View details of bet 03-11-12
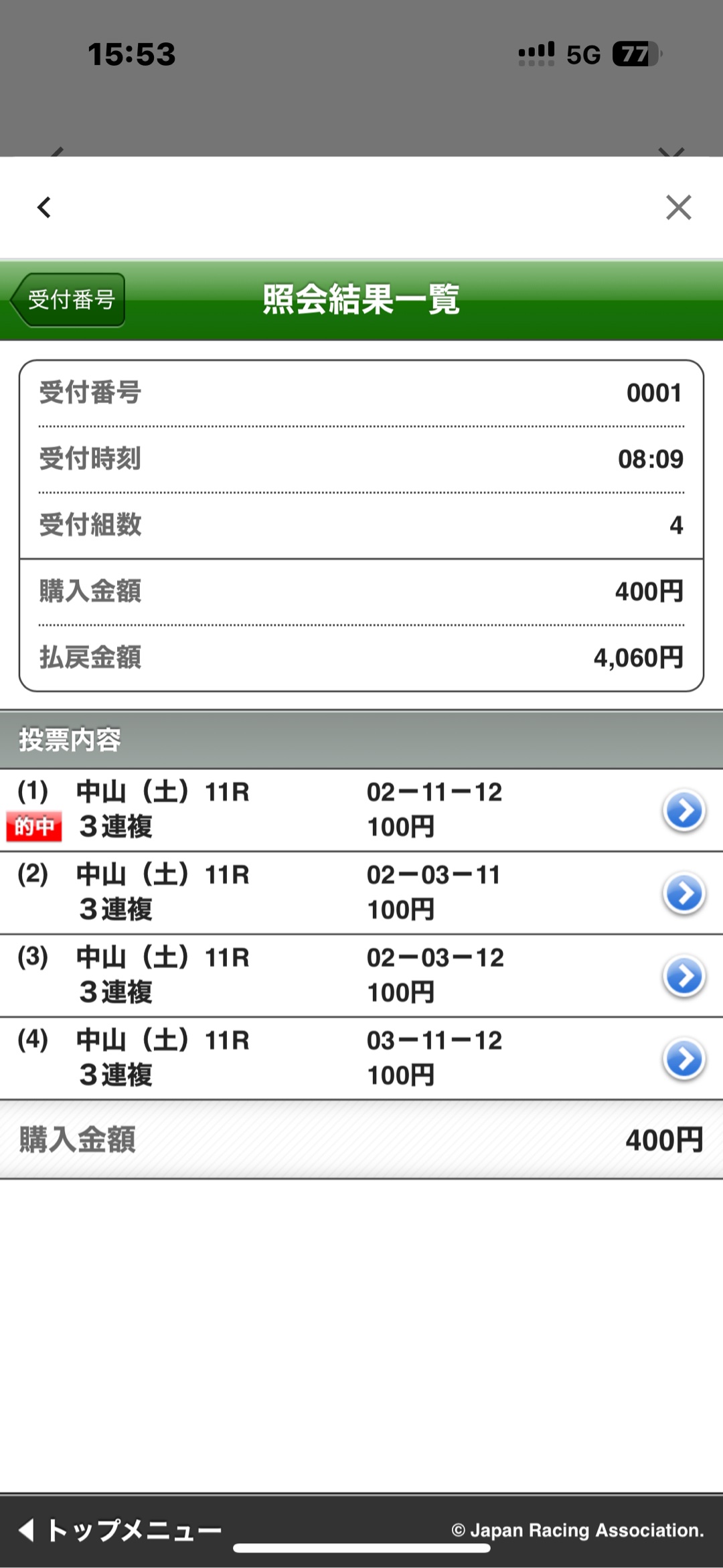The image size is (723, 1568). point(684,1059)
